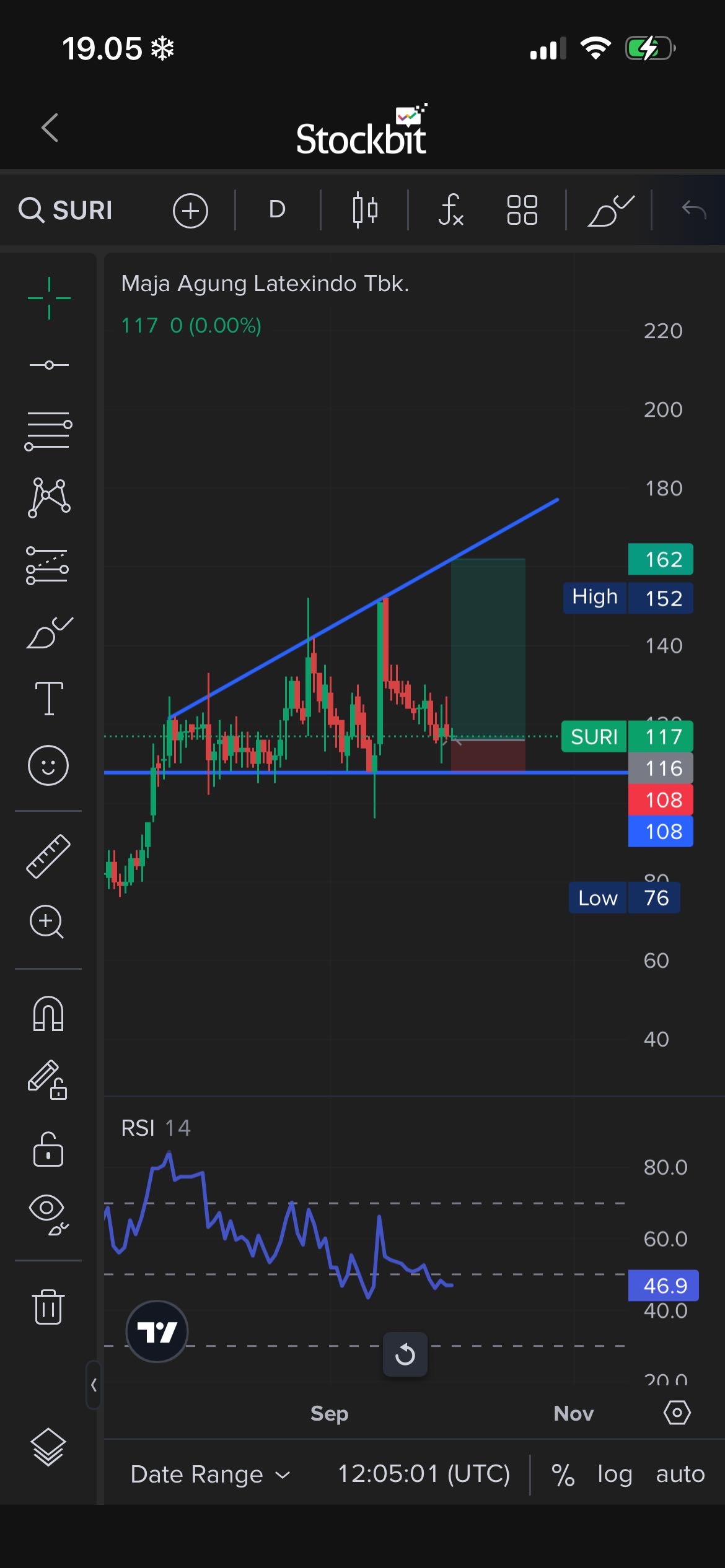The image size is (725, 1568).
Task: Change the D timeframe interval
Action: [277, 210]
